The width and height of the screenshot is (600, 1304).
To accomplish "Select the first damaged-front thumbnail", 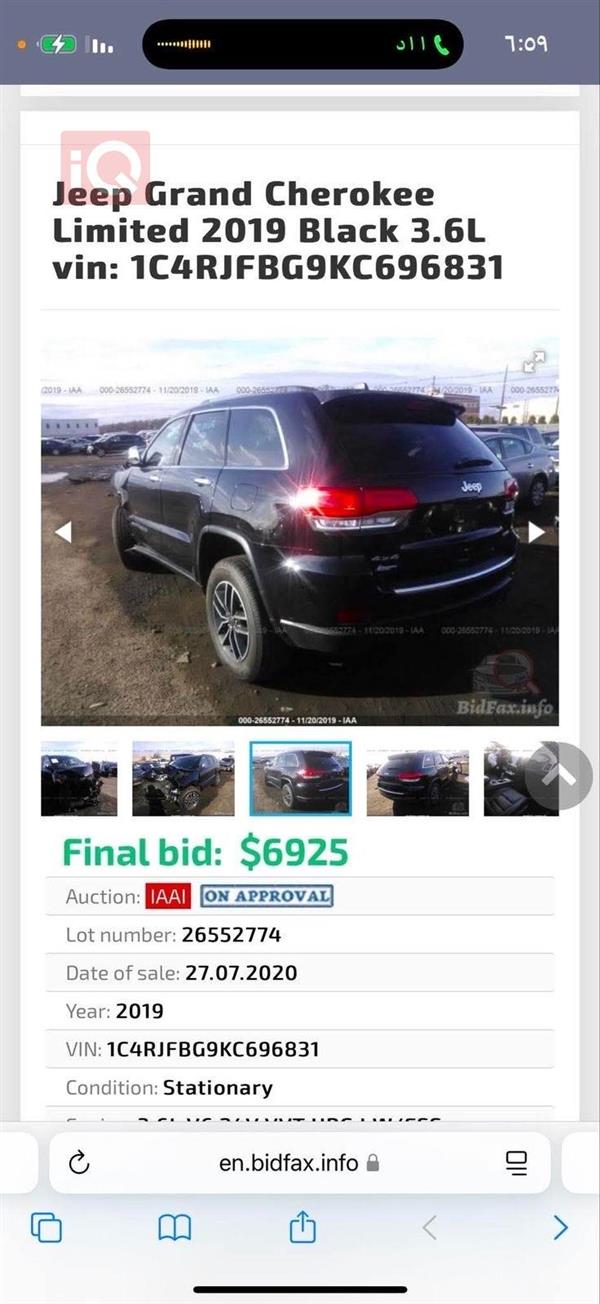I will pos(78,778).
